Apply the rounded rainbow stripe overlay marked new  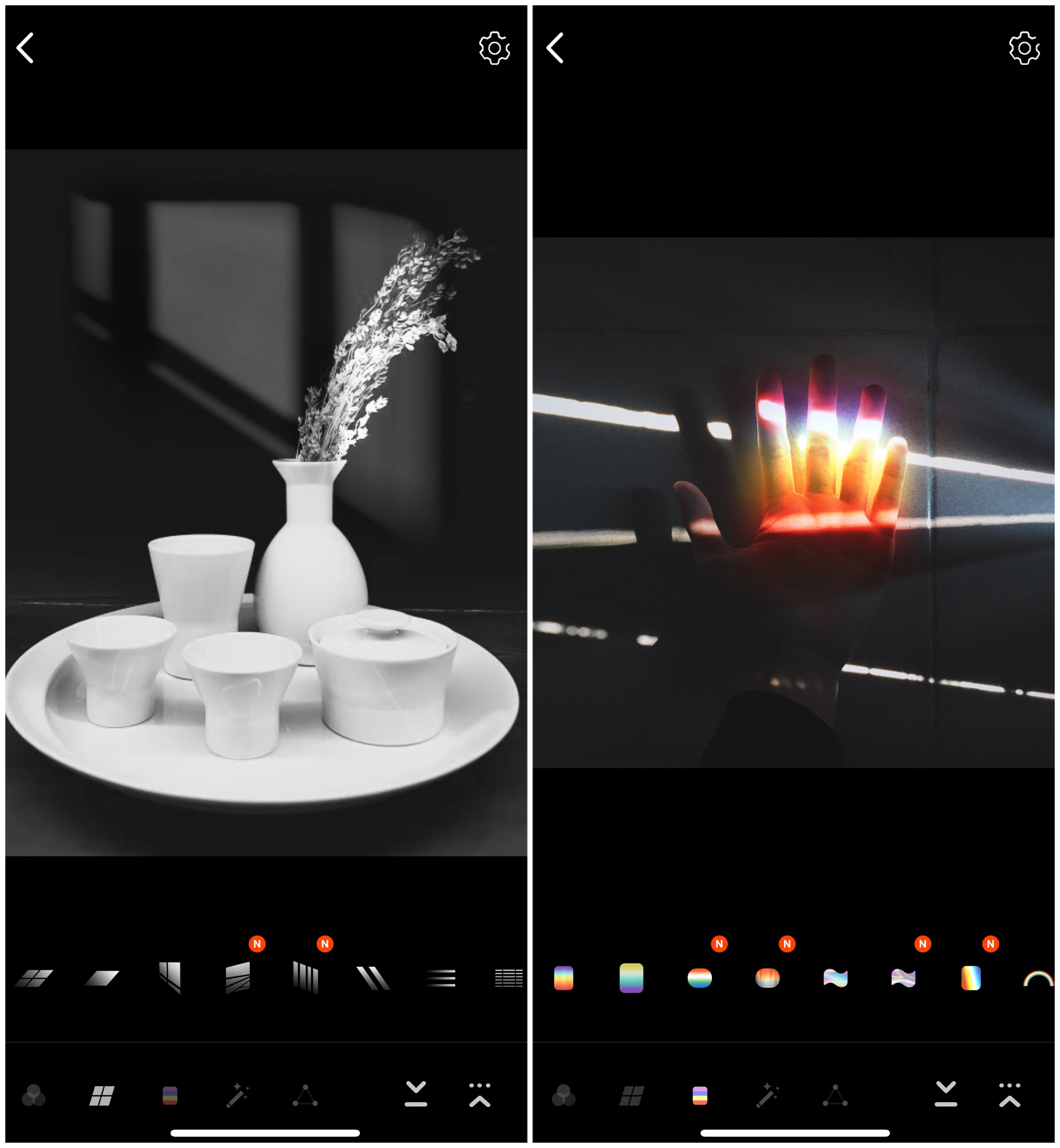[x=699, y=978]
